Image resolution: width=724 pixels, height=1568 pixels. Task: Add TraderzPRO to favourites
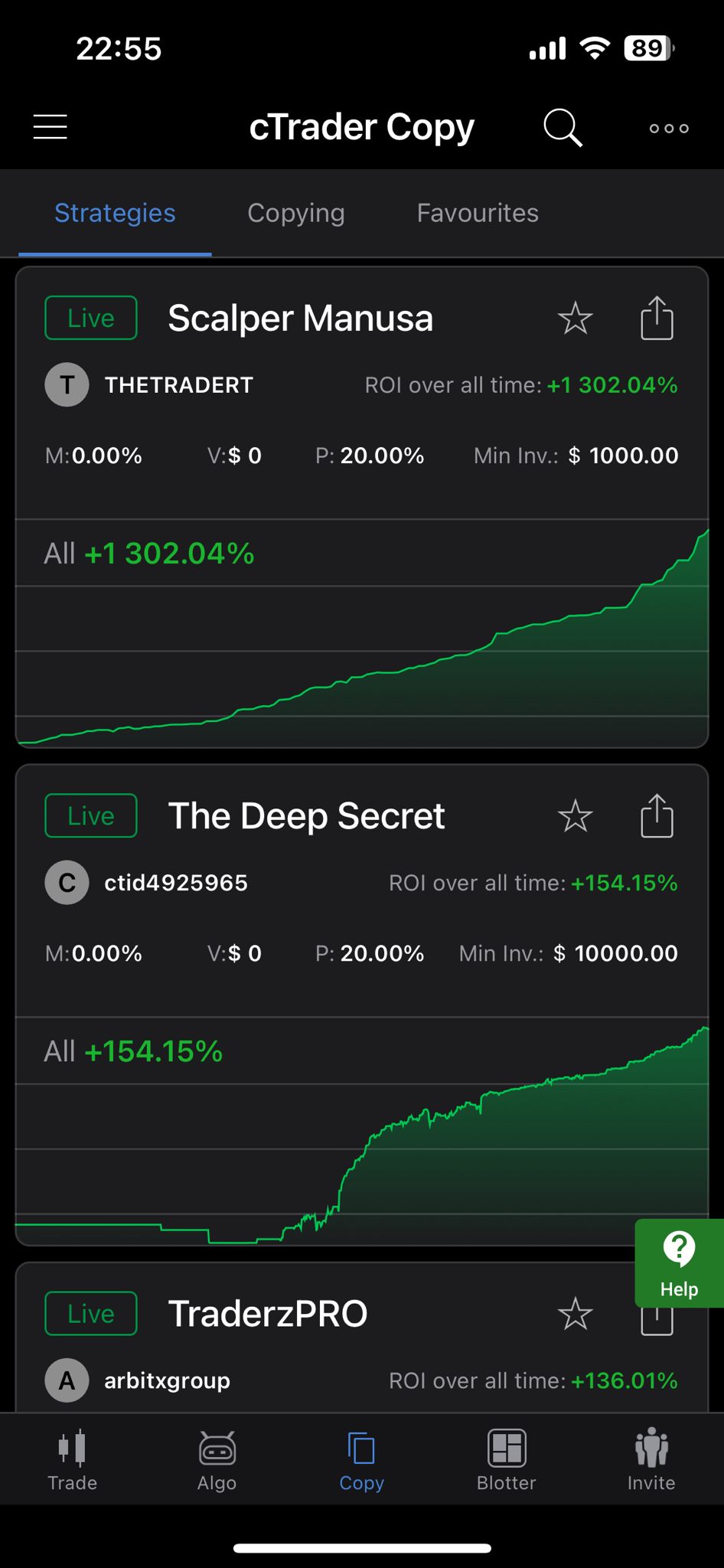click(576, 1314)
